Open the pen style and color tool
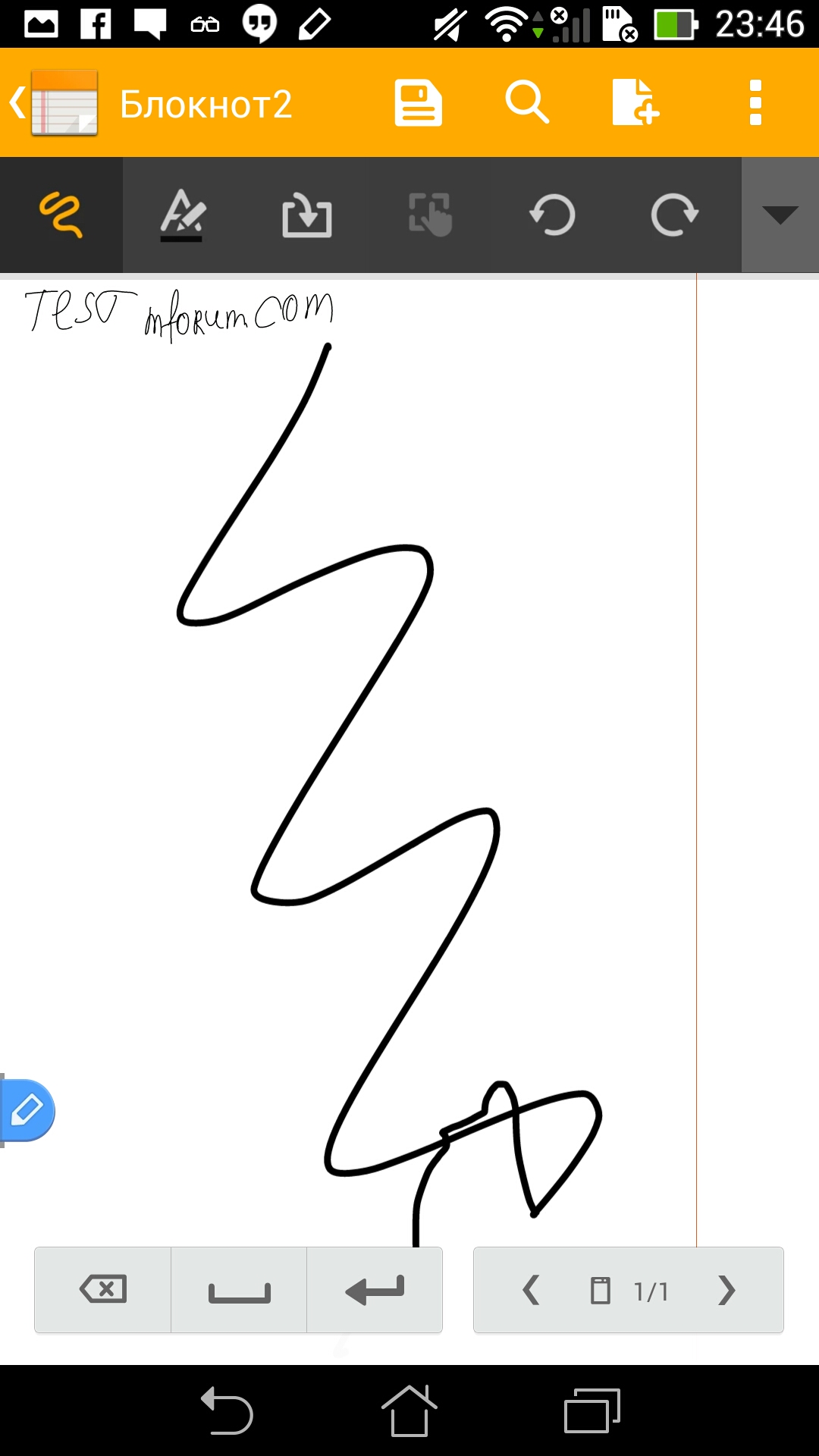Screen dimensions: 819x1456 click(x=183, y=215)
